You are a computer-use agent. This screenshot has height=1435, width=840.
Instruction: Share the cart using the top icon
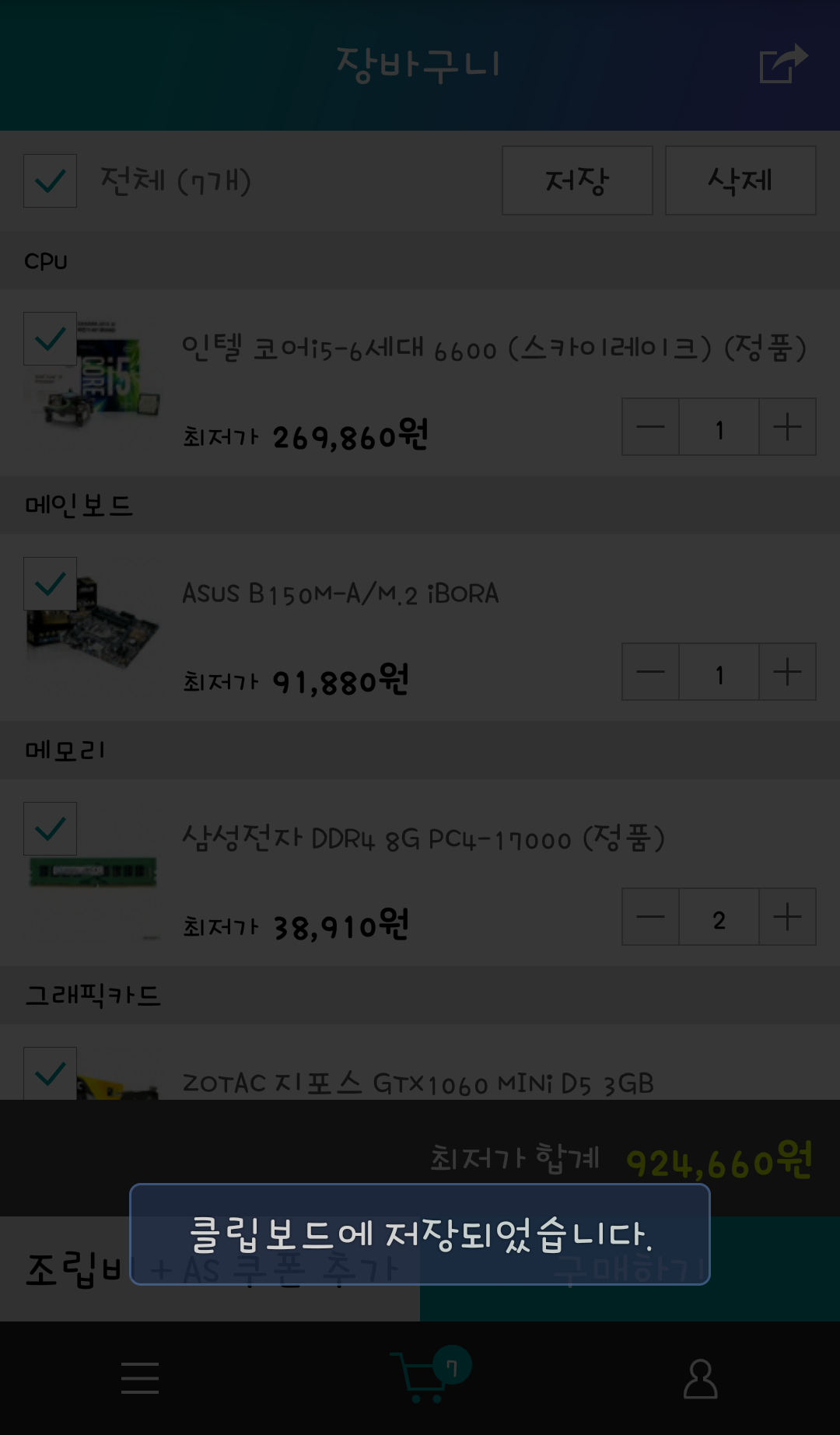pyautogui.click(x=783, y=65)
